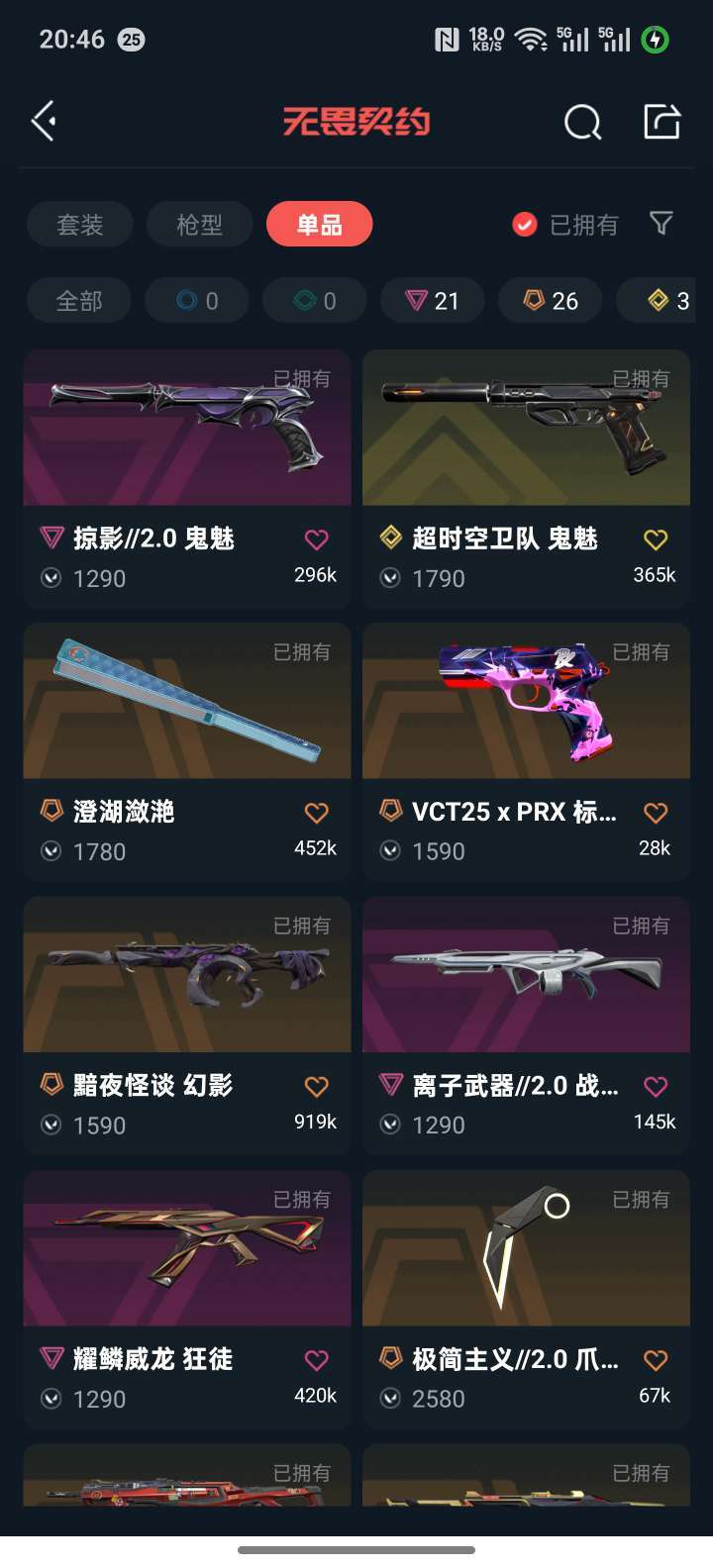The width and height of the screenshot is (713, 1568).
Task: Tap the teal rarity filter showing 0
Action: point(314,300)
